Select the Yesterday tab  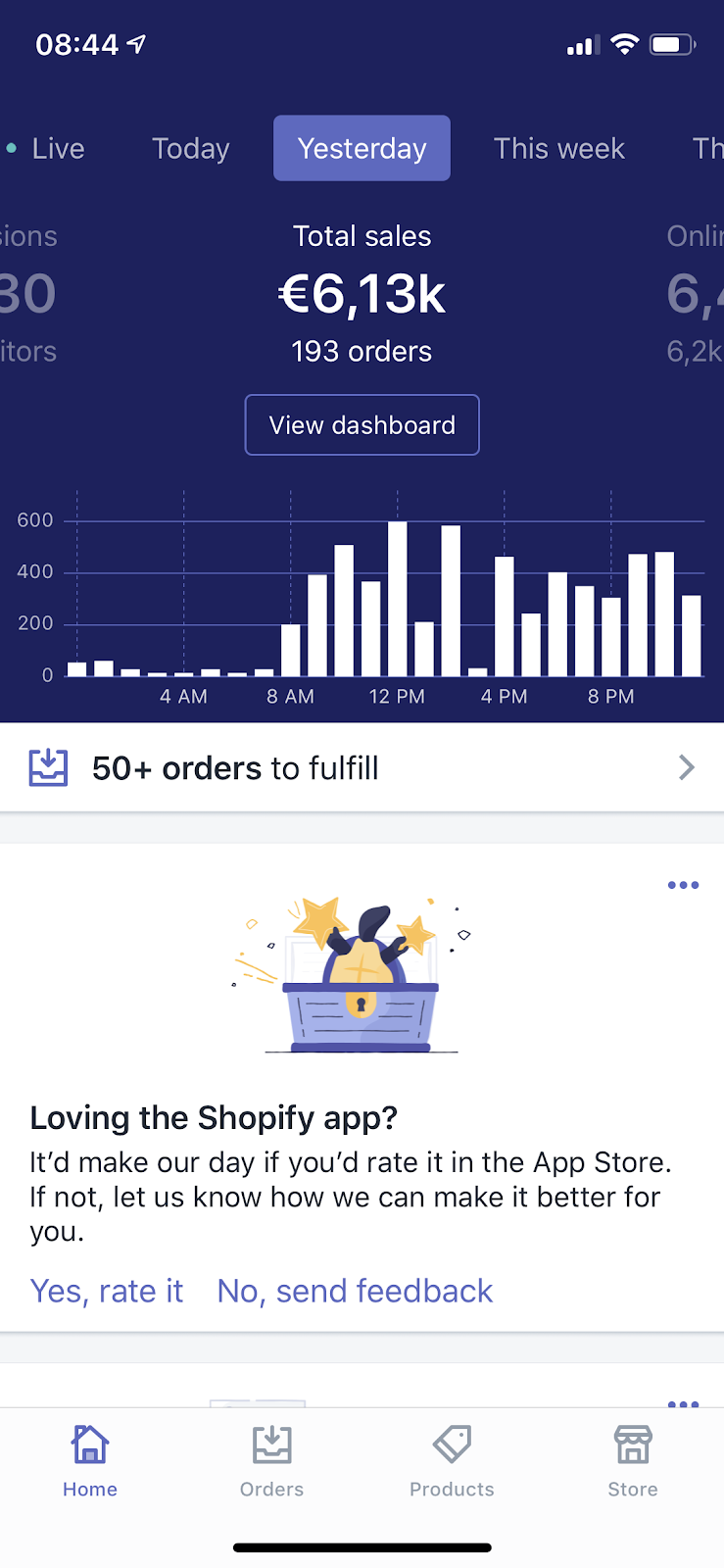[x=362, y=148]
